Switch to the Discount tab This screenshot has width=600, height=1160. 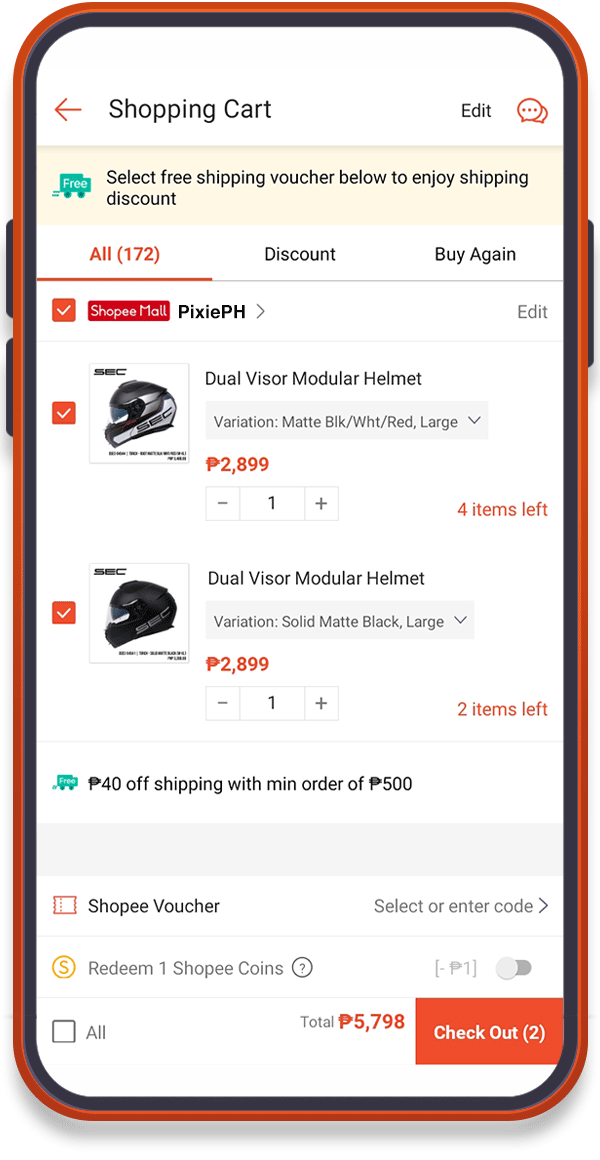pos(300,254)
